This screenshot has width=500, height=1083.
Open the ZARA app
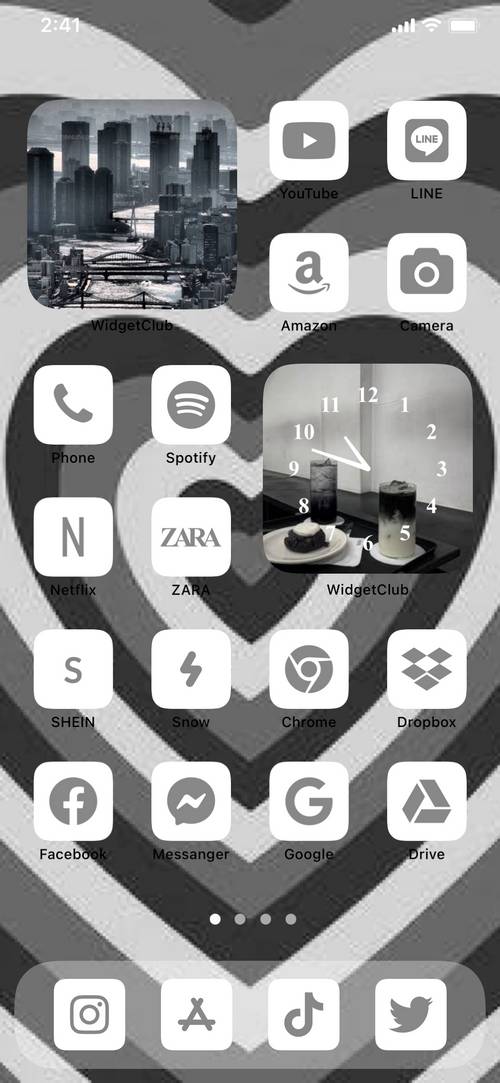pos(191,537)
